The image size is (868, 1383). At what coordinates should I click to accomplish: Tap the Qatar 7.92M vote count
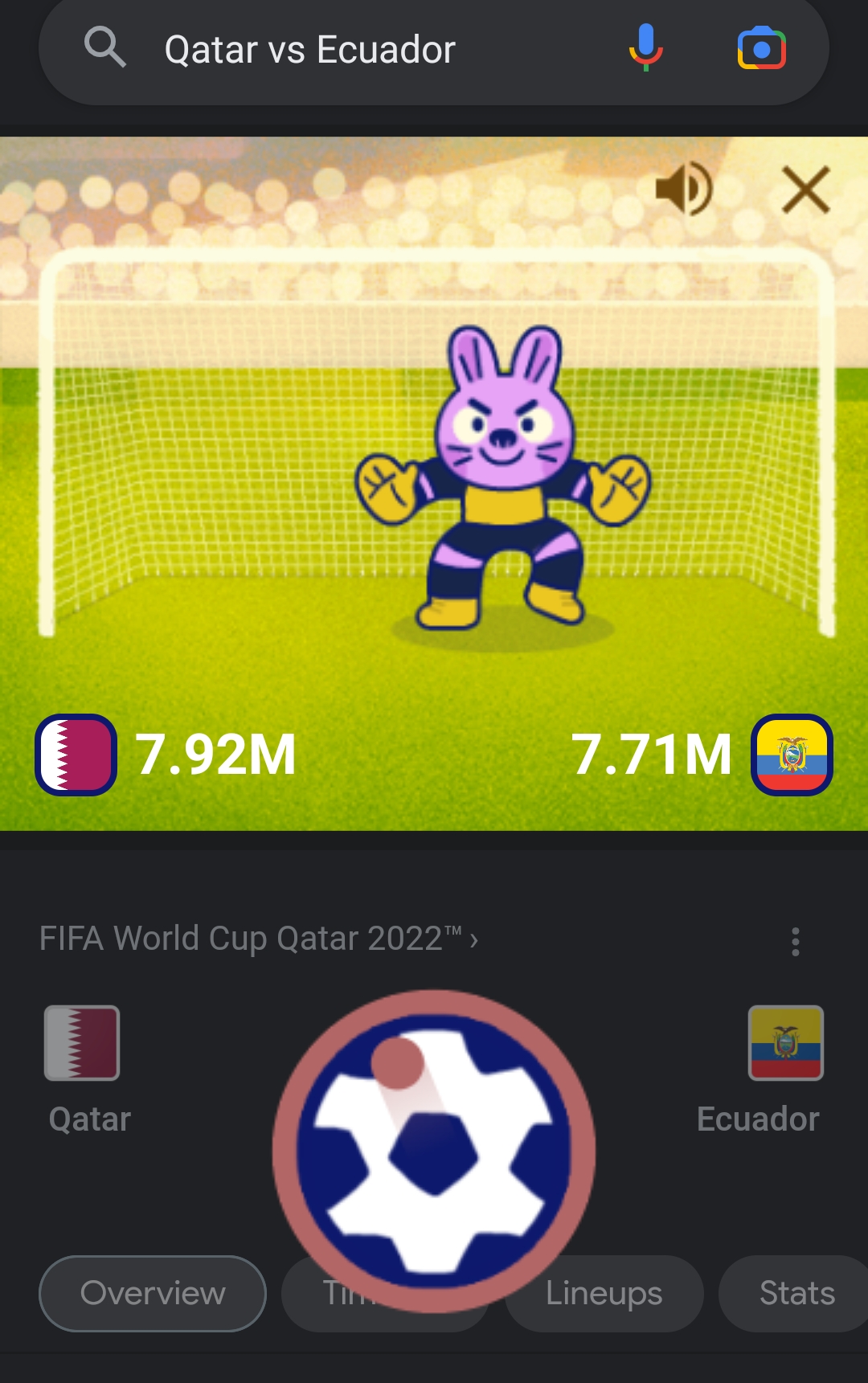(x=217, y=754)
